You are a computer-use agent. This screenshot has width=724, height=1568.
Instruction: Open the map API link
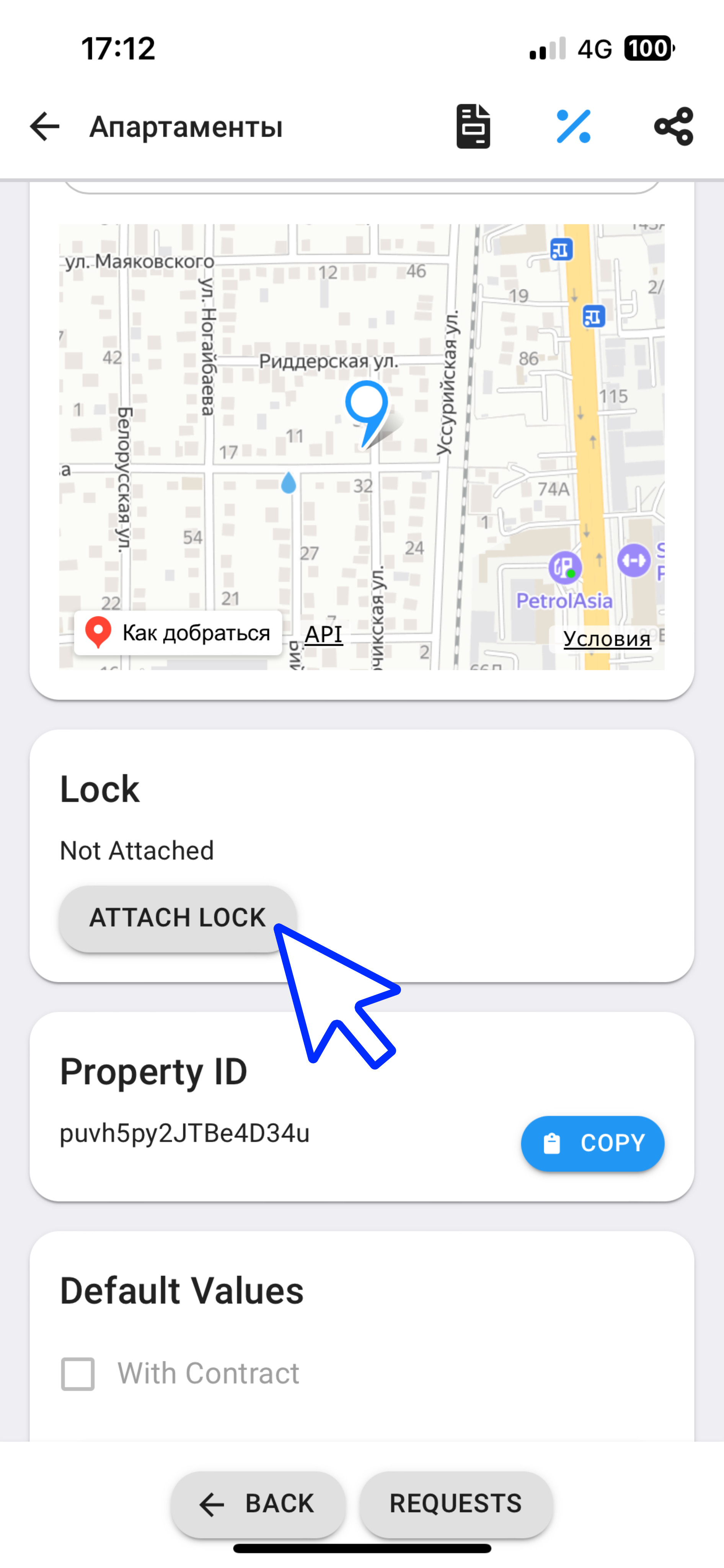pyautogui.click(x=323, y=634)
